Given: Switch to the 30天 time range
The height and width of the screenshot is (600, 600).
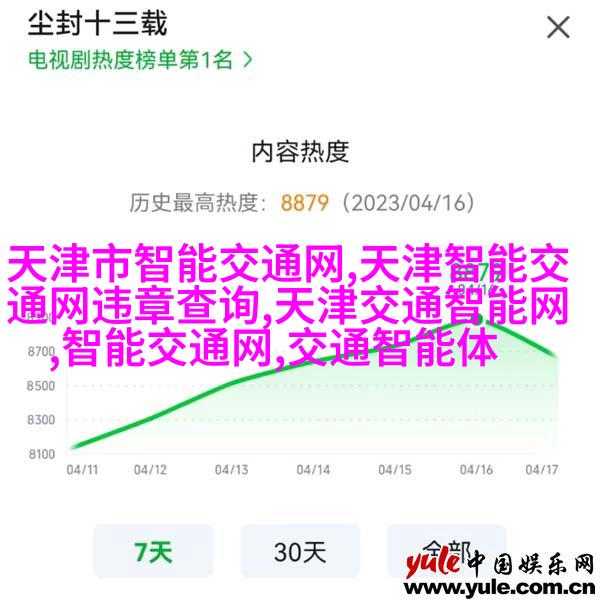Looking at the screenshot, I should [x=299, y=552].
